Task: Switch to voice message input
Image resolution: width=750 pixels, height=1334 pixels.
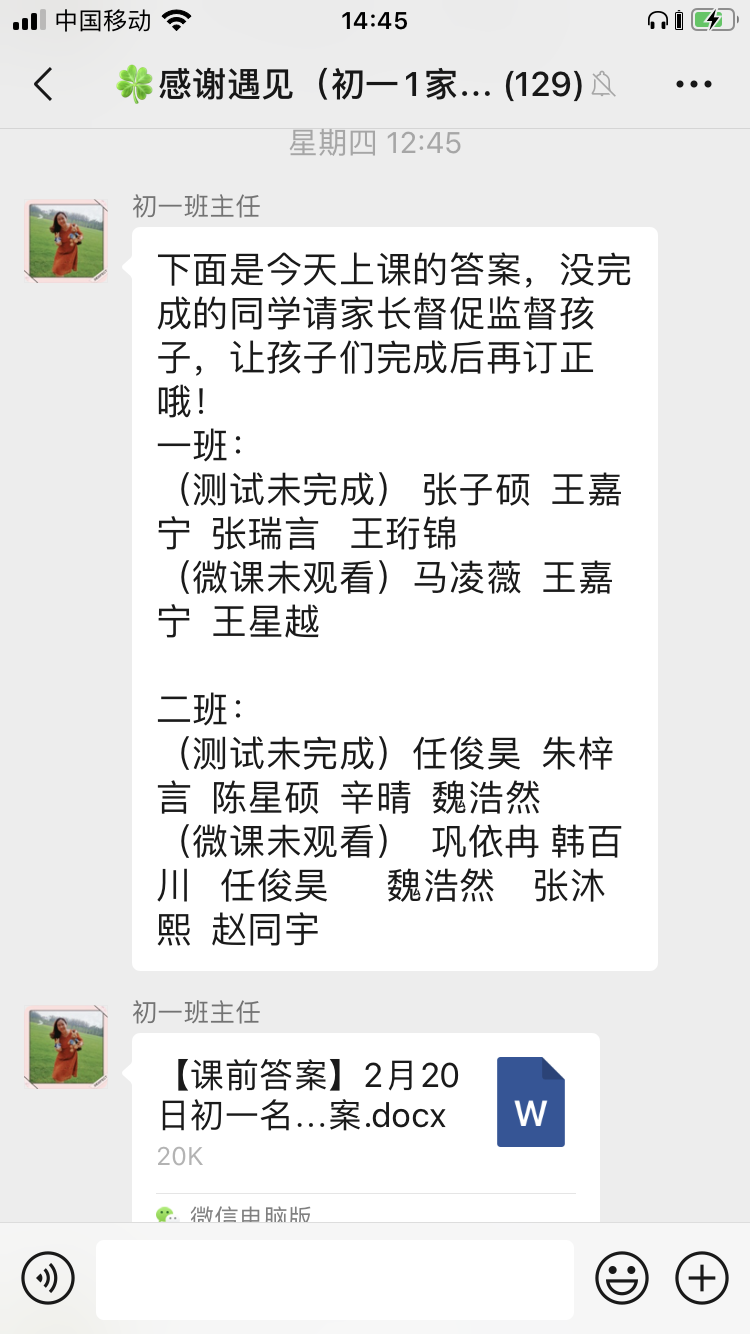Action: (x=48, y=1278)
